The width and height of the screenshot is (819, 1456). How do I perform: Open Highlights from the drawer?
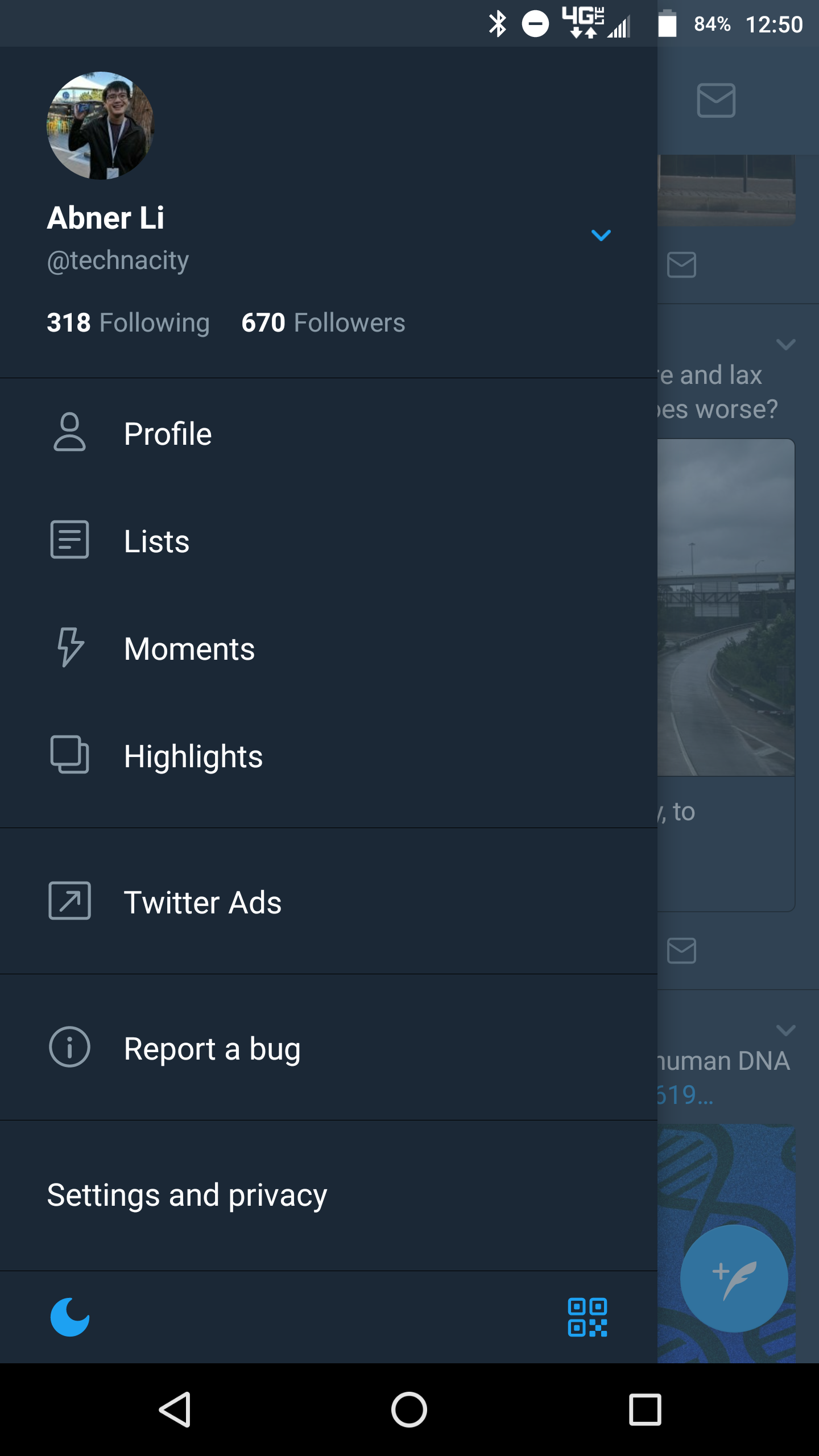point(193,756)
